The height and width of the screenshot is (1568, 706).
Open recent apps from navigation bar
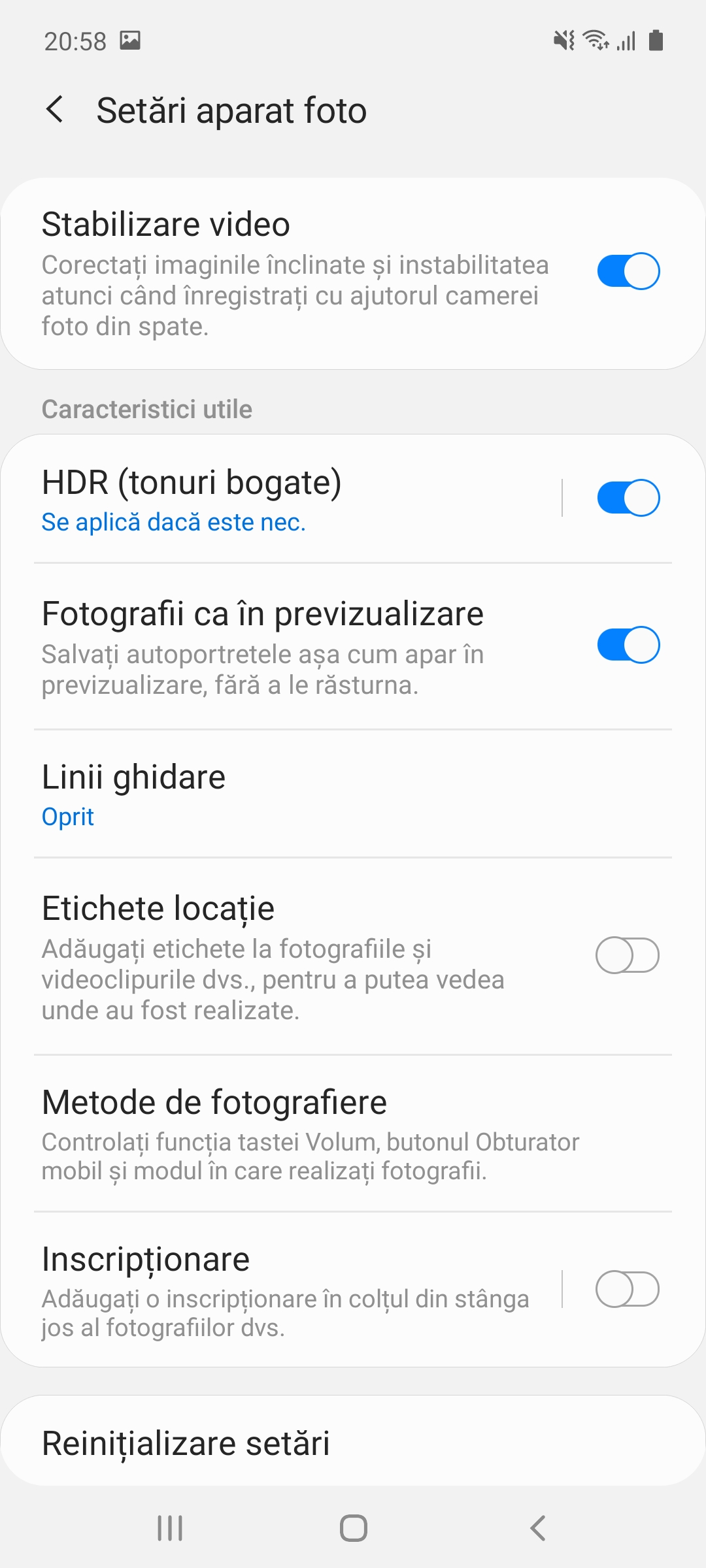click(x=170, y=1528)
